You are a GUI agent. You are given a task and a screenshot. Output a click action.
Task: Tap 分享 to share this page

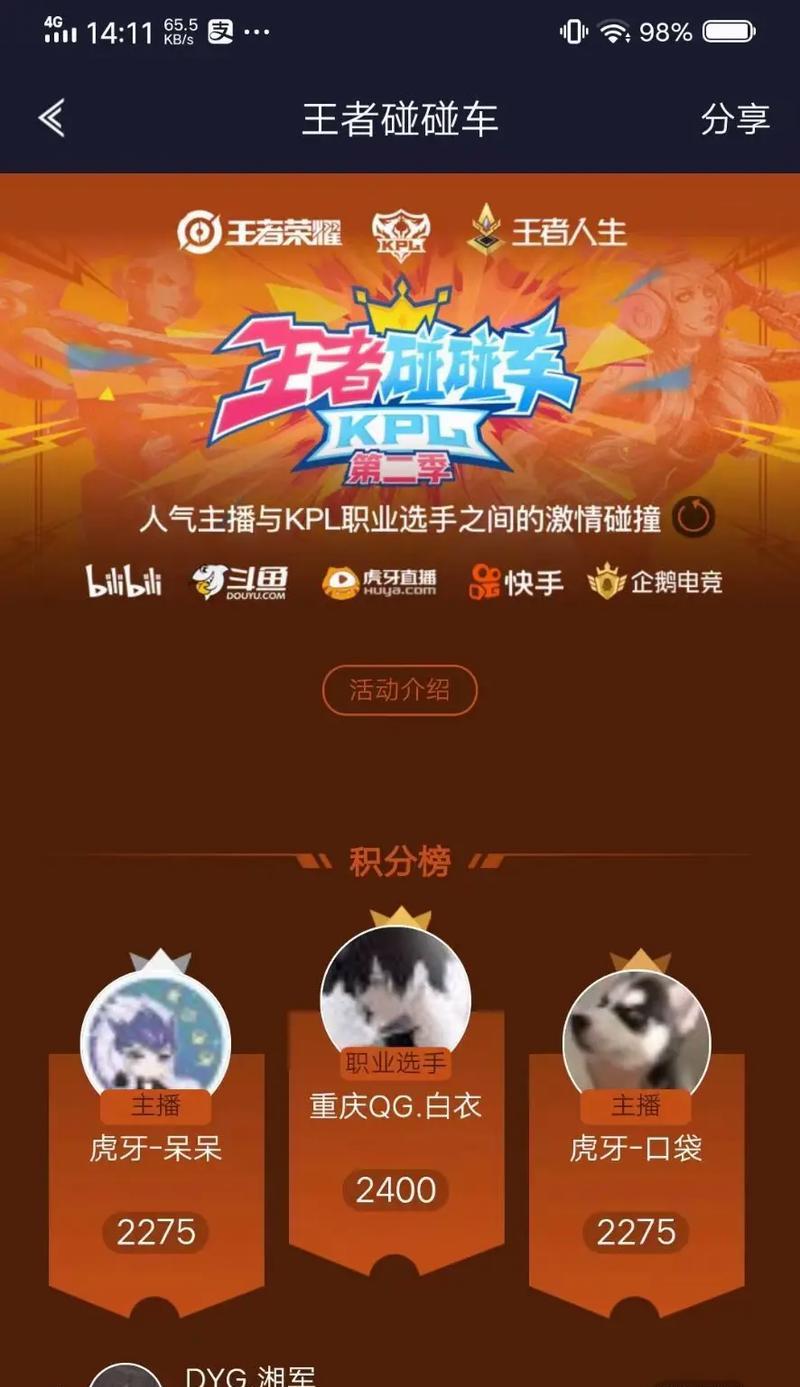734,119
